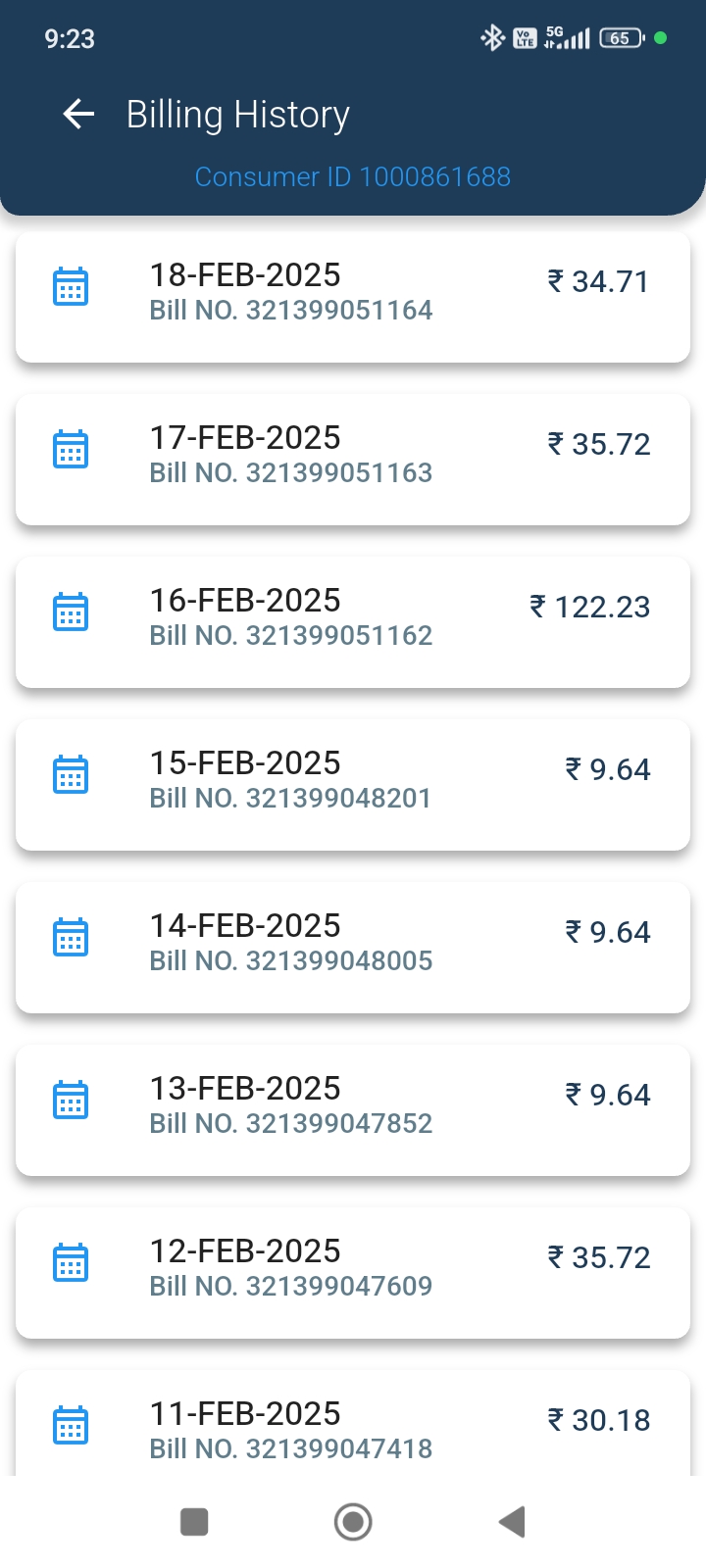Open the 18-FEB-2025 bill
Screen dimensions: 706x1568
[353, 297]
